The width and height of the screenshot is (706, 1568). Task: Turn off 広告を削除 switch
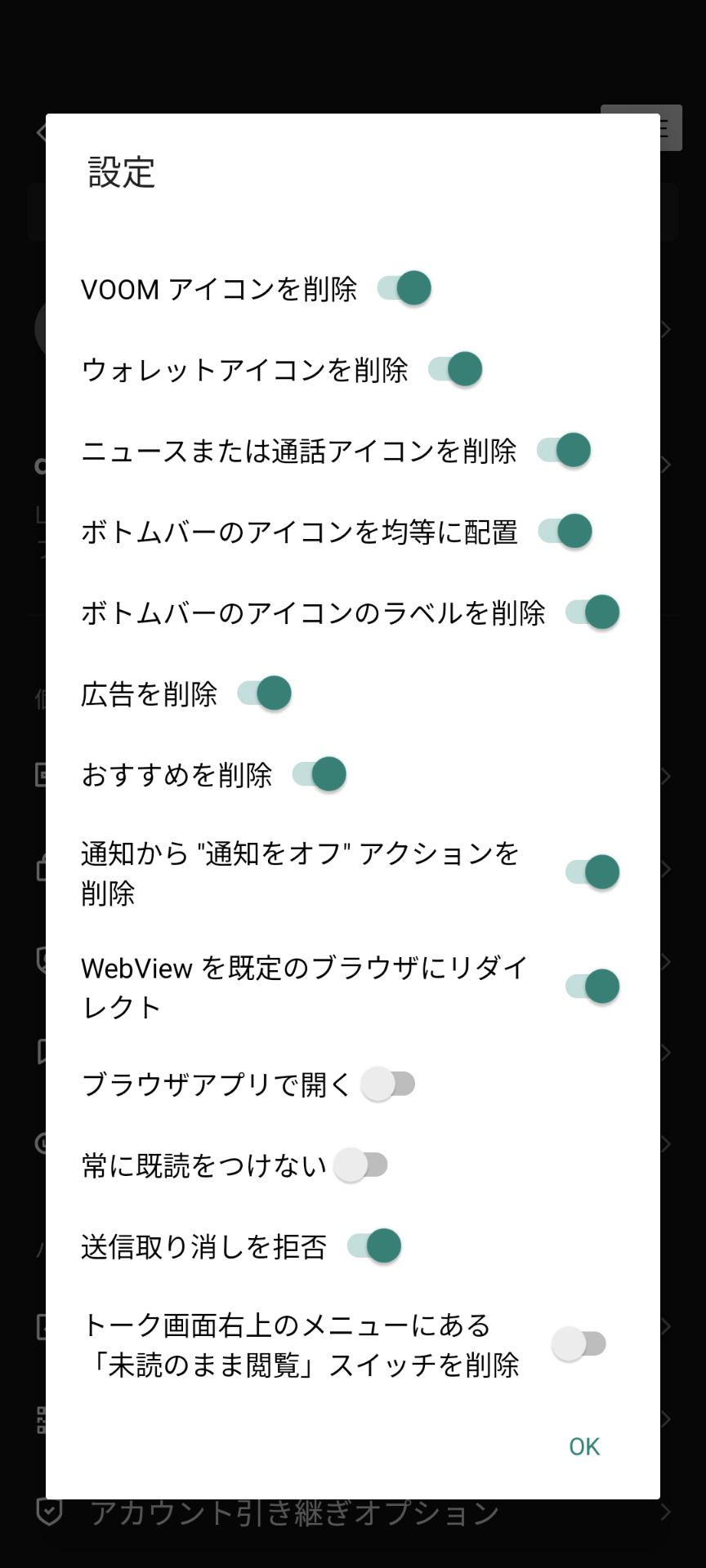[265, 693]
